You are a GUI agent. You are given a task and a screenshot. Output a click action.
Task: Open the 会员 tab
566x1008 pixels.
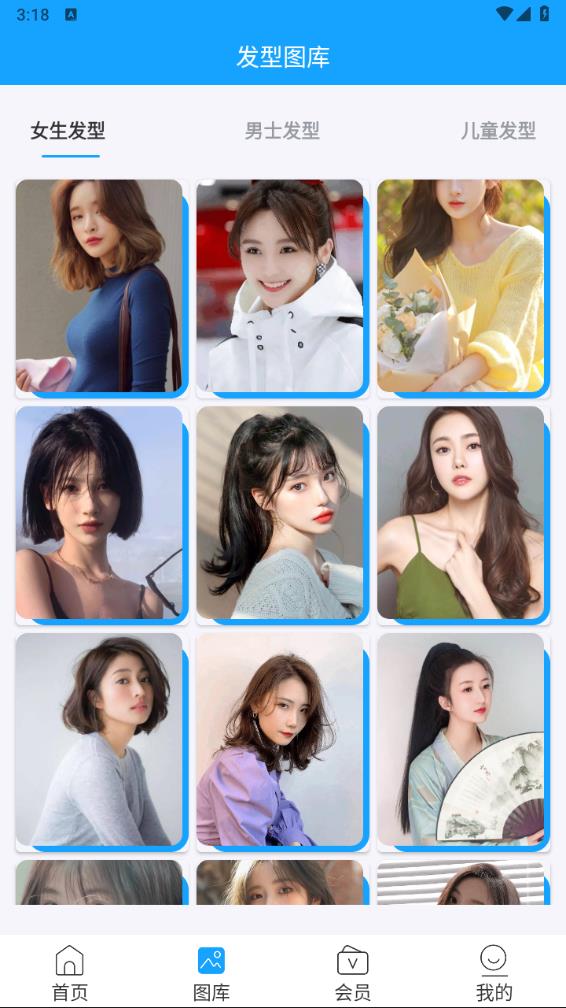click(x=352, y=973)
